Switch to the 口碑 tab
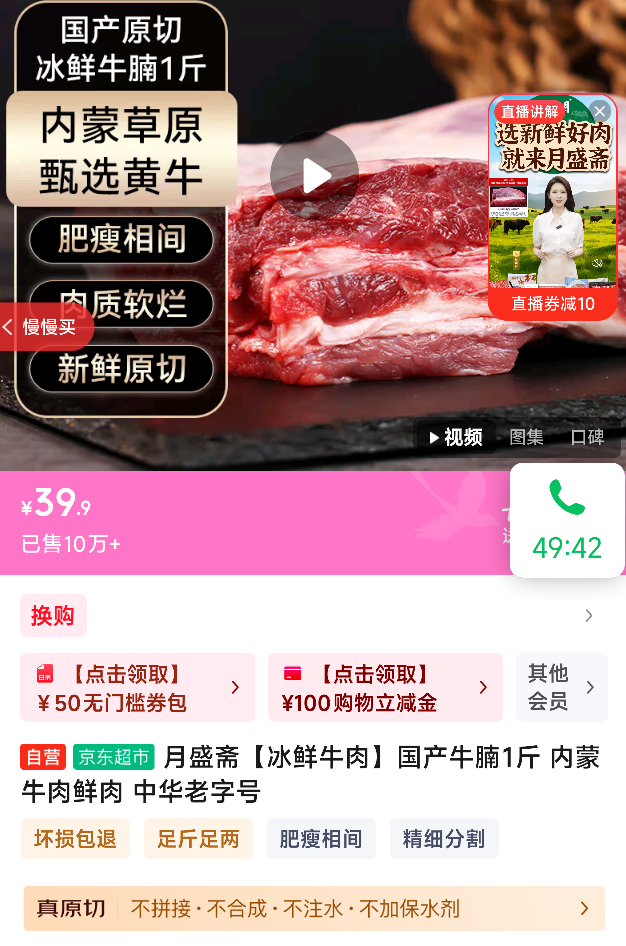 pos(587,437)
